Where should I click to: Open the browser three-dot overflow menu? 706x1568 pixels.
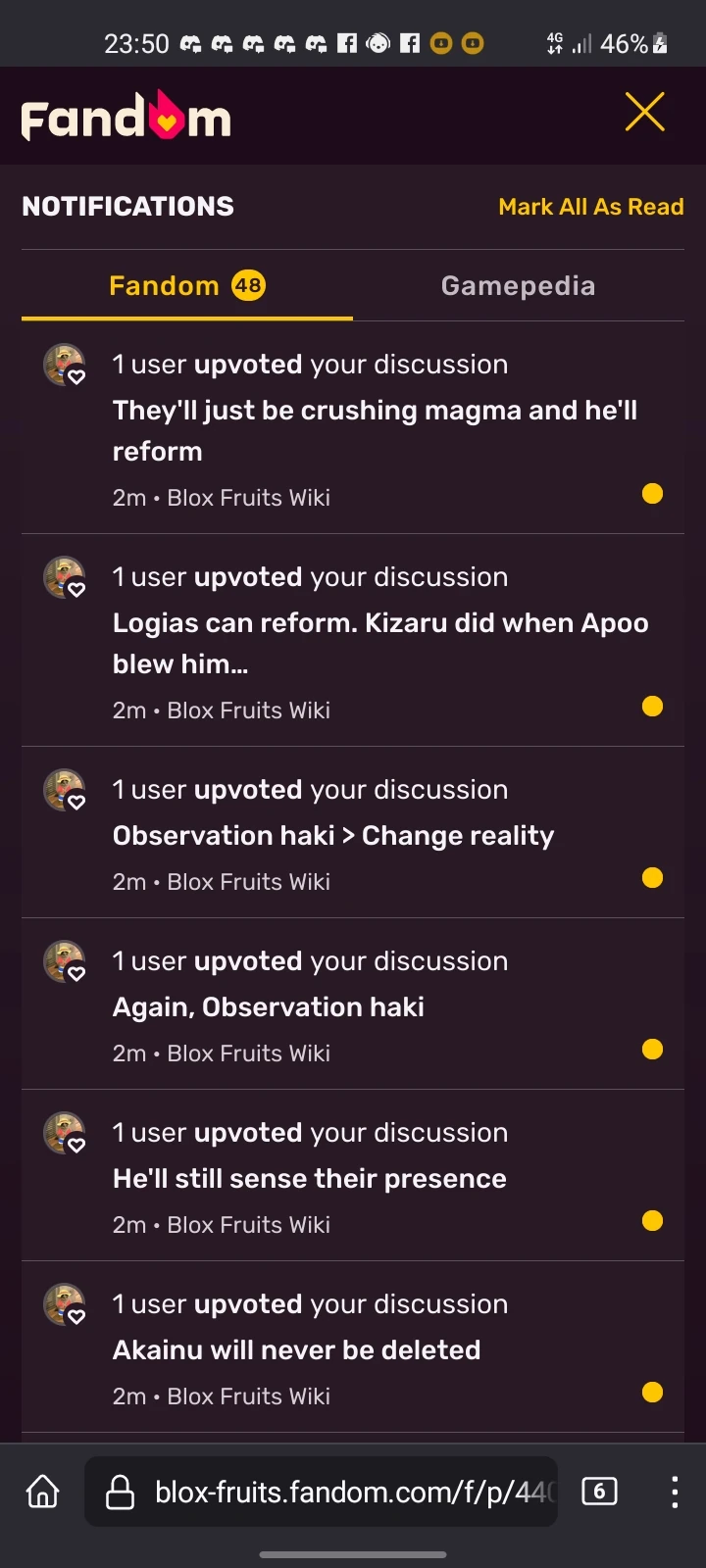coord(675,1492)
